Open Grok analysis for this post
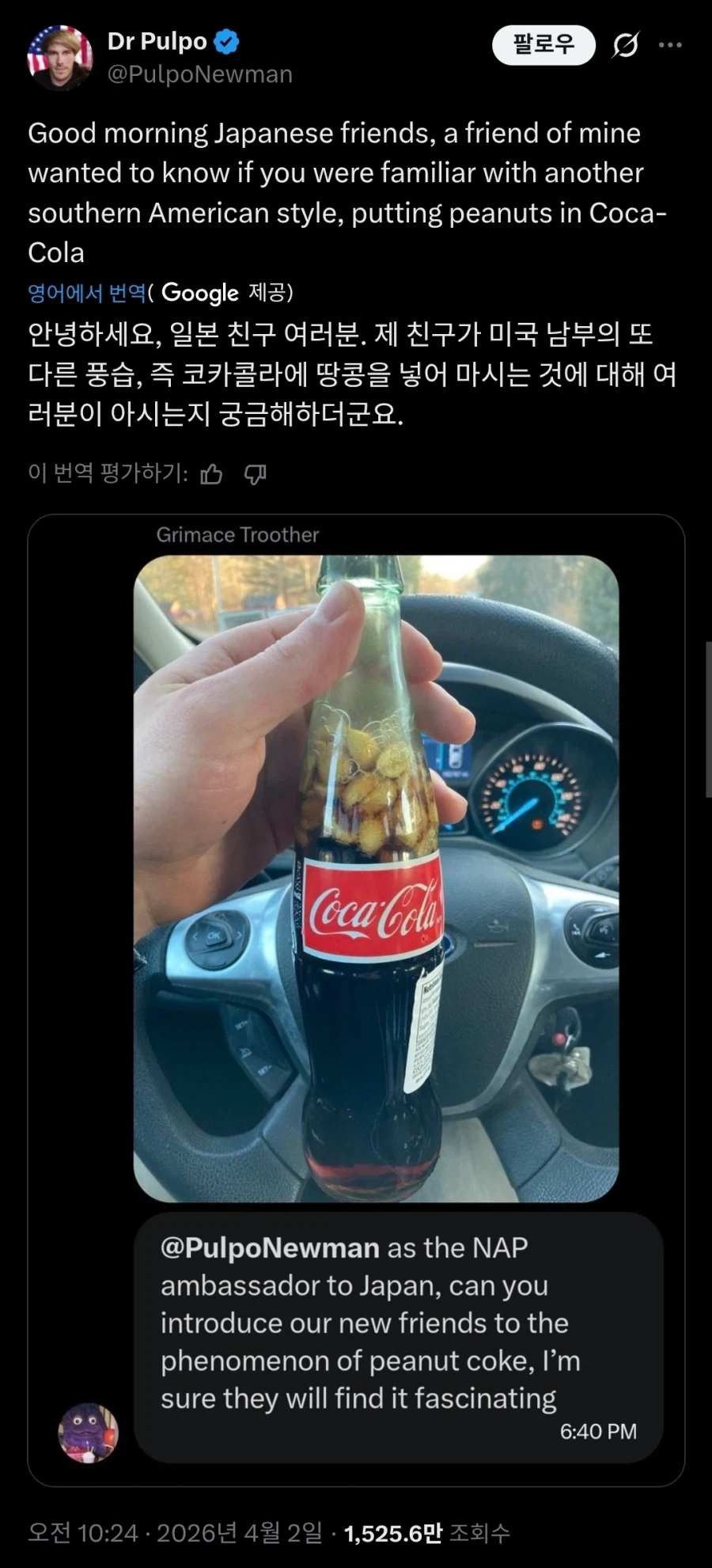Screen dimensions: 712x1568 tap(624, 44)
